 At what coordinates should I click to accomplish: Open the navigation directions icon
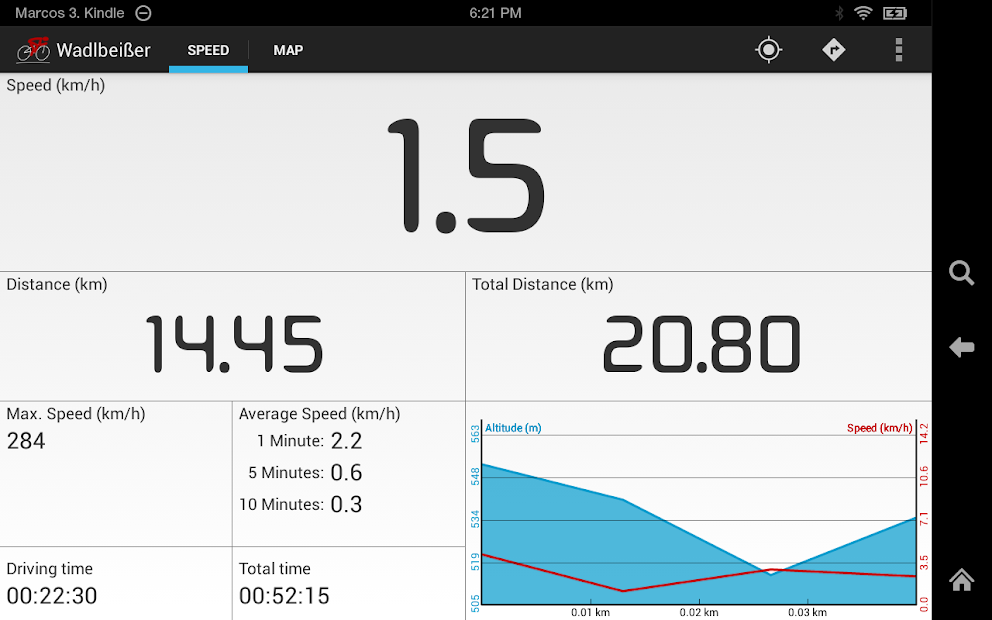click(x=834, y=50)
